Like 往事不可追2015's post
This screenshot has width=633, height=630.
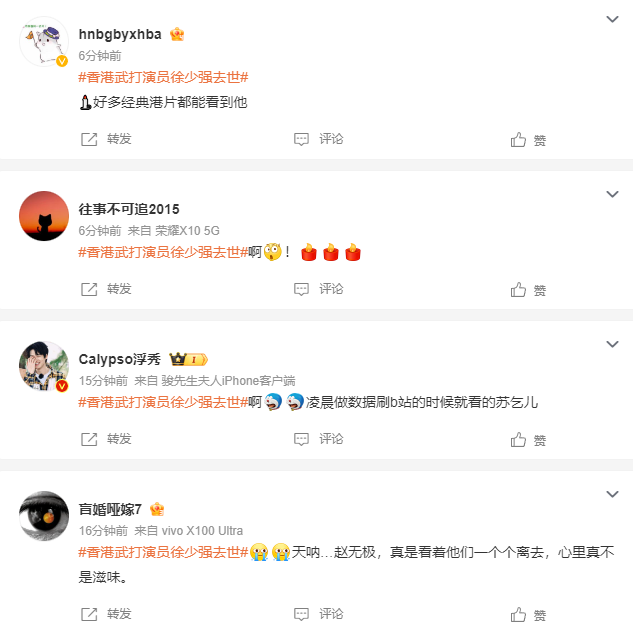pyautogui.click(x=528, y=290)
